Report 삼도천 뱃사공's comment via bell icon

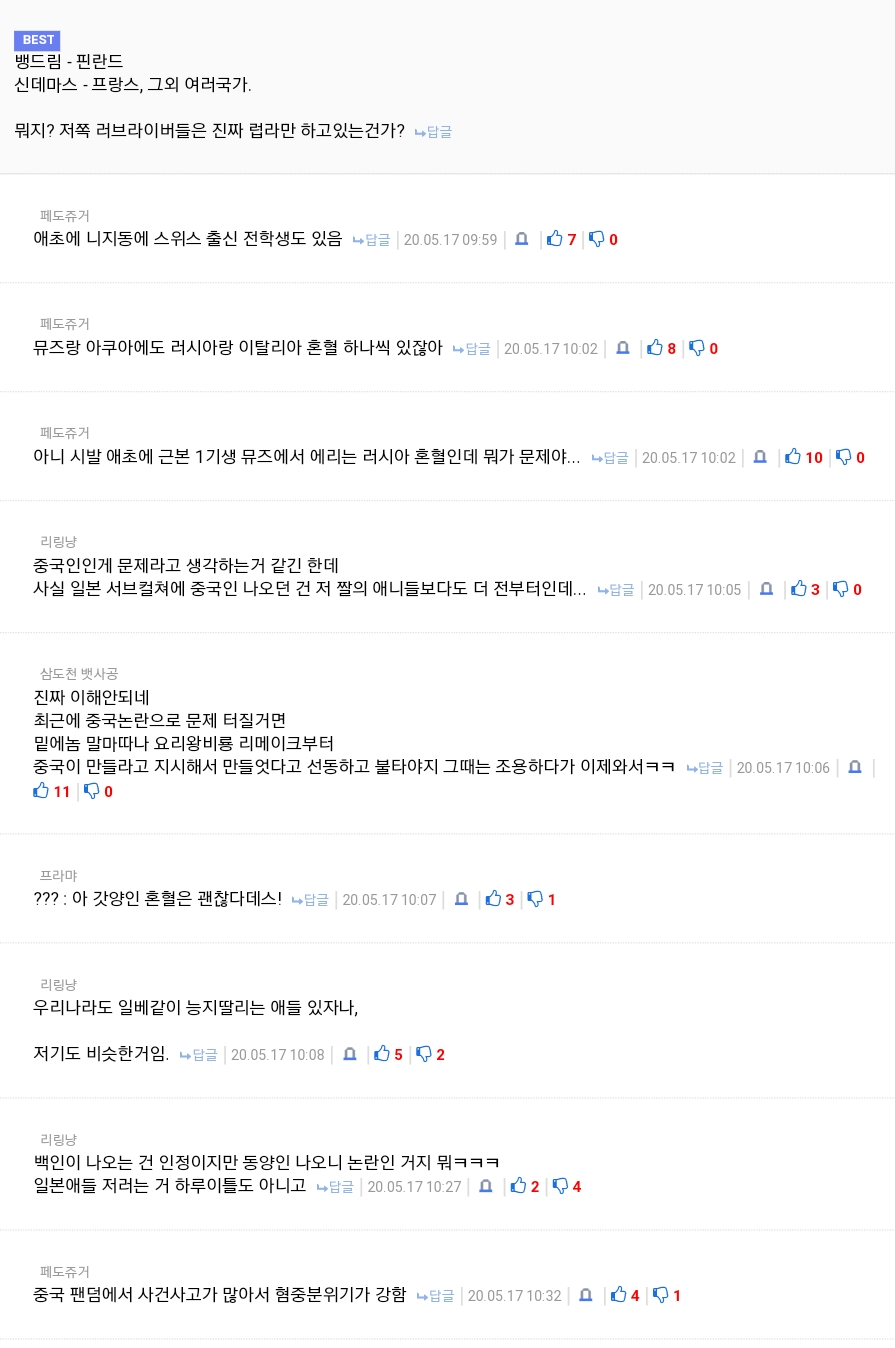[x=854, y=767]
